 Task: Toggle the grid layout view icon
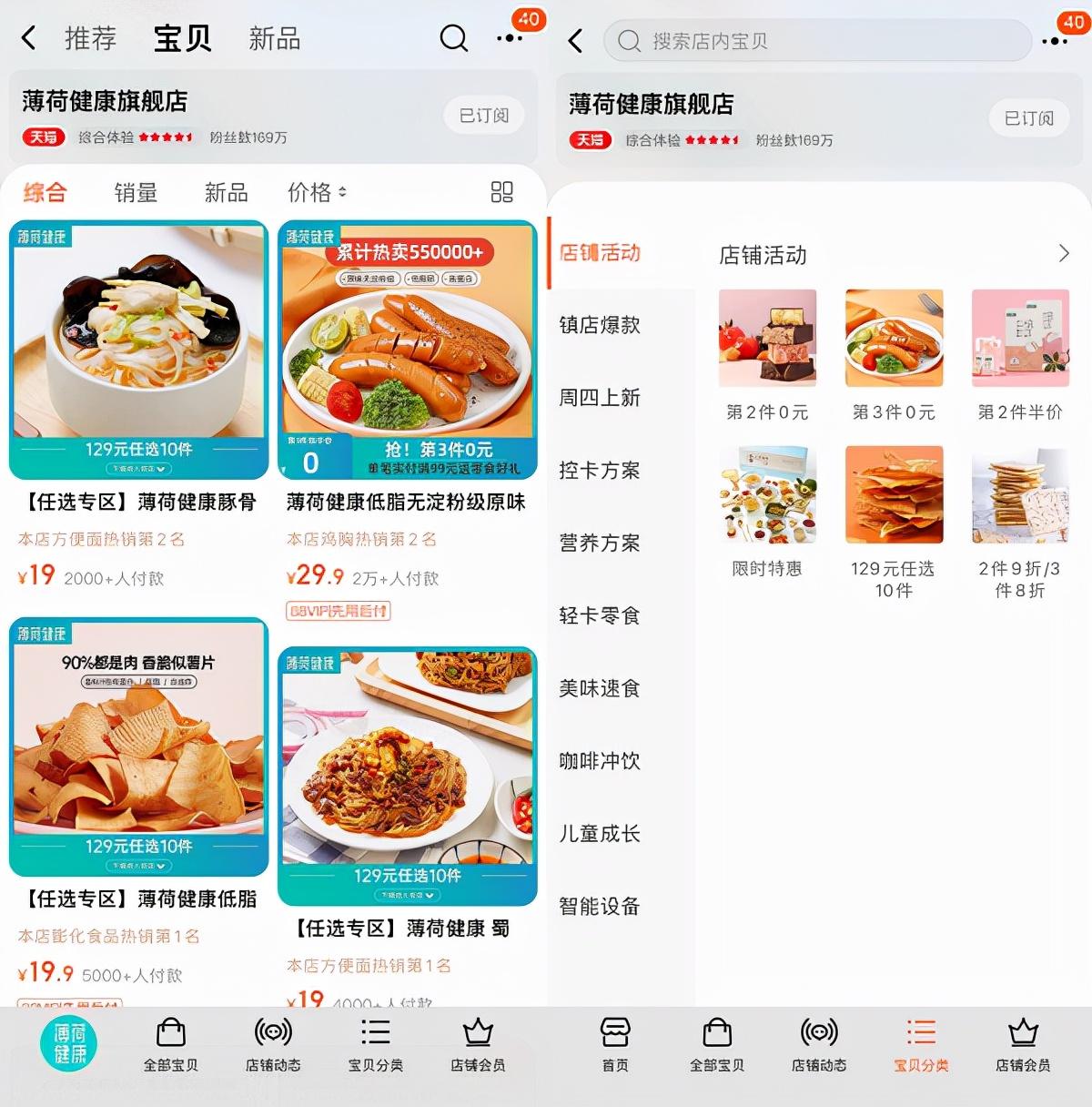tap(501, 192)
